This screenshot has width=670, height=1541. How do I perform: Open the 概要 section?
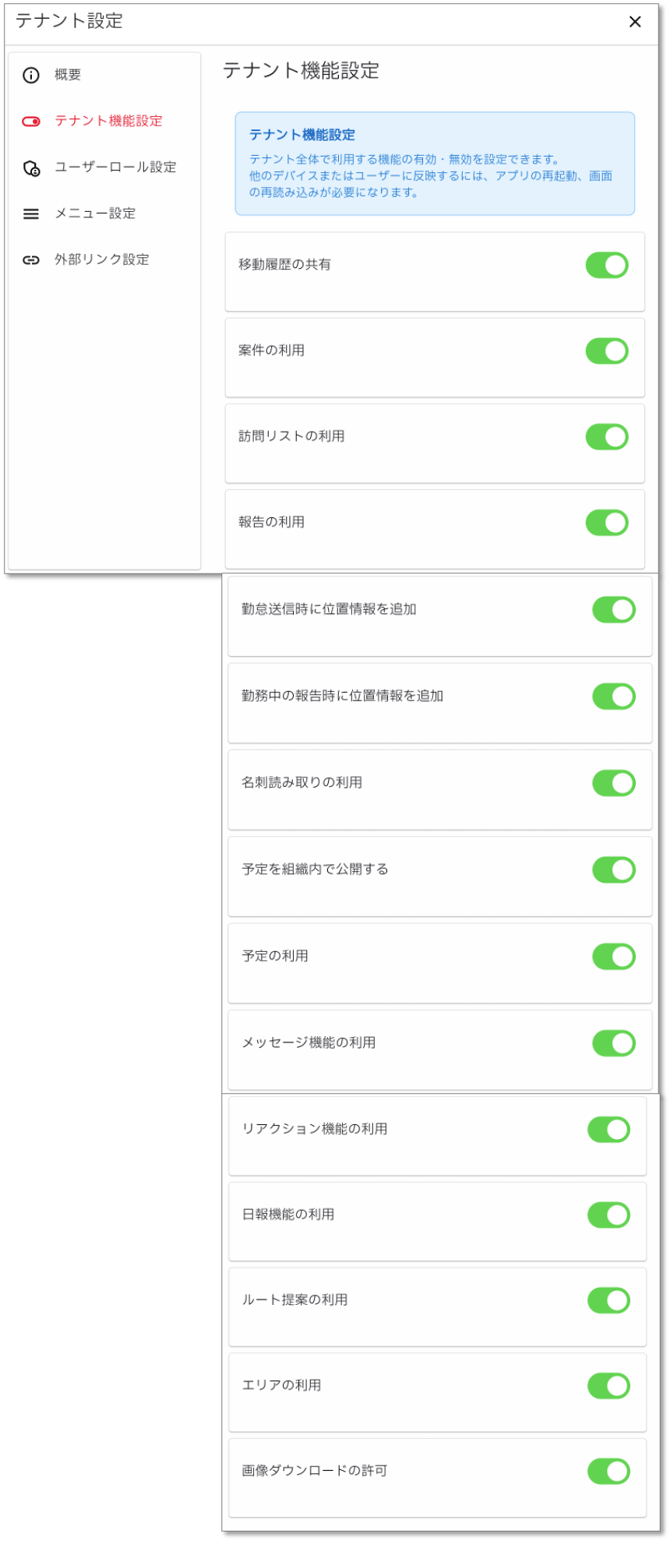pyautogui.click(x=68, y=75)
